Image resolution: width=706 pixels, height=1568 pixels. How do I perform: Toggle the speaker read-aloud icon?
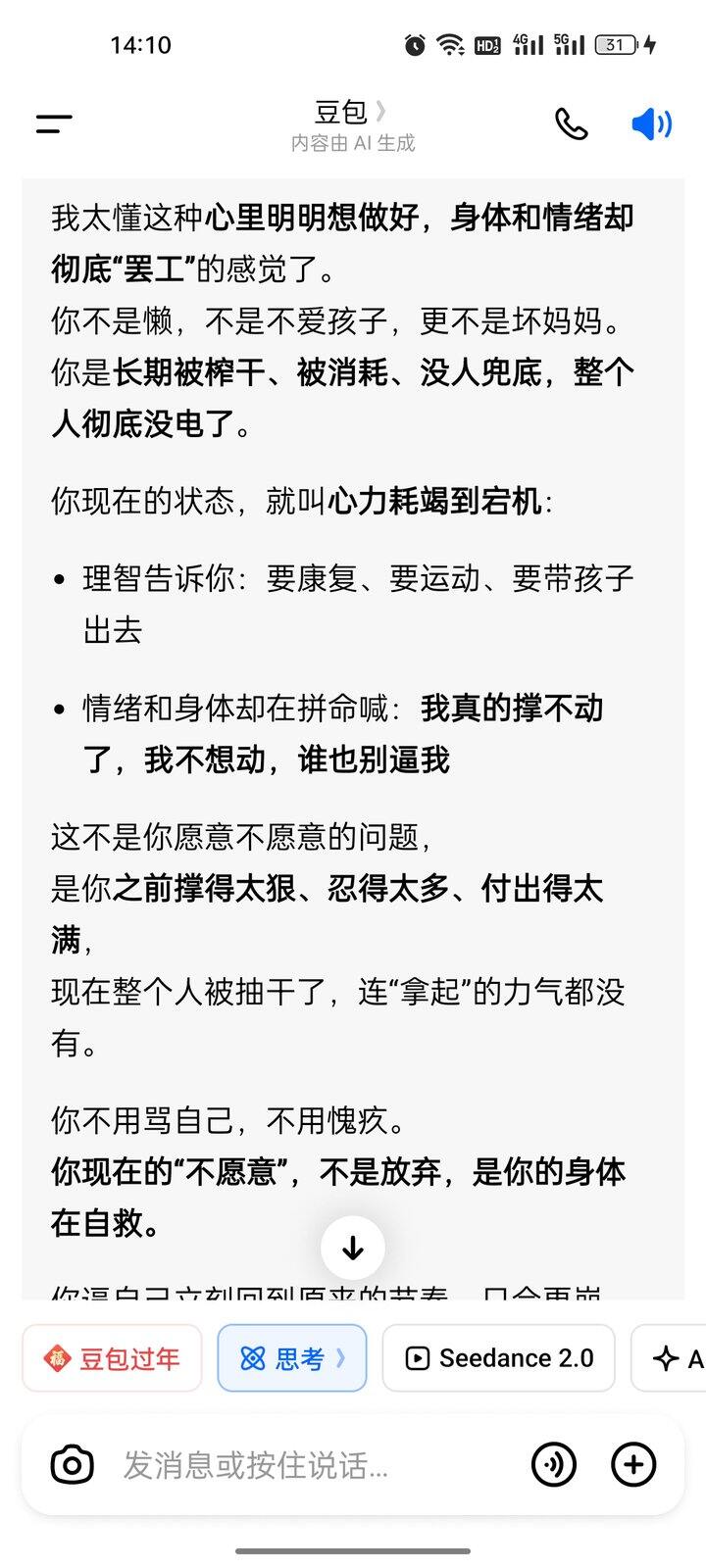pyautogui.click(x=652, y=123)
